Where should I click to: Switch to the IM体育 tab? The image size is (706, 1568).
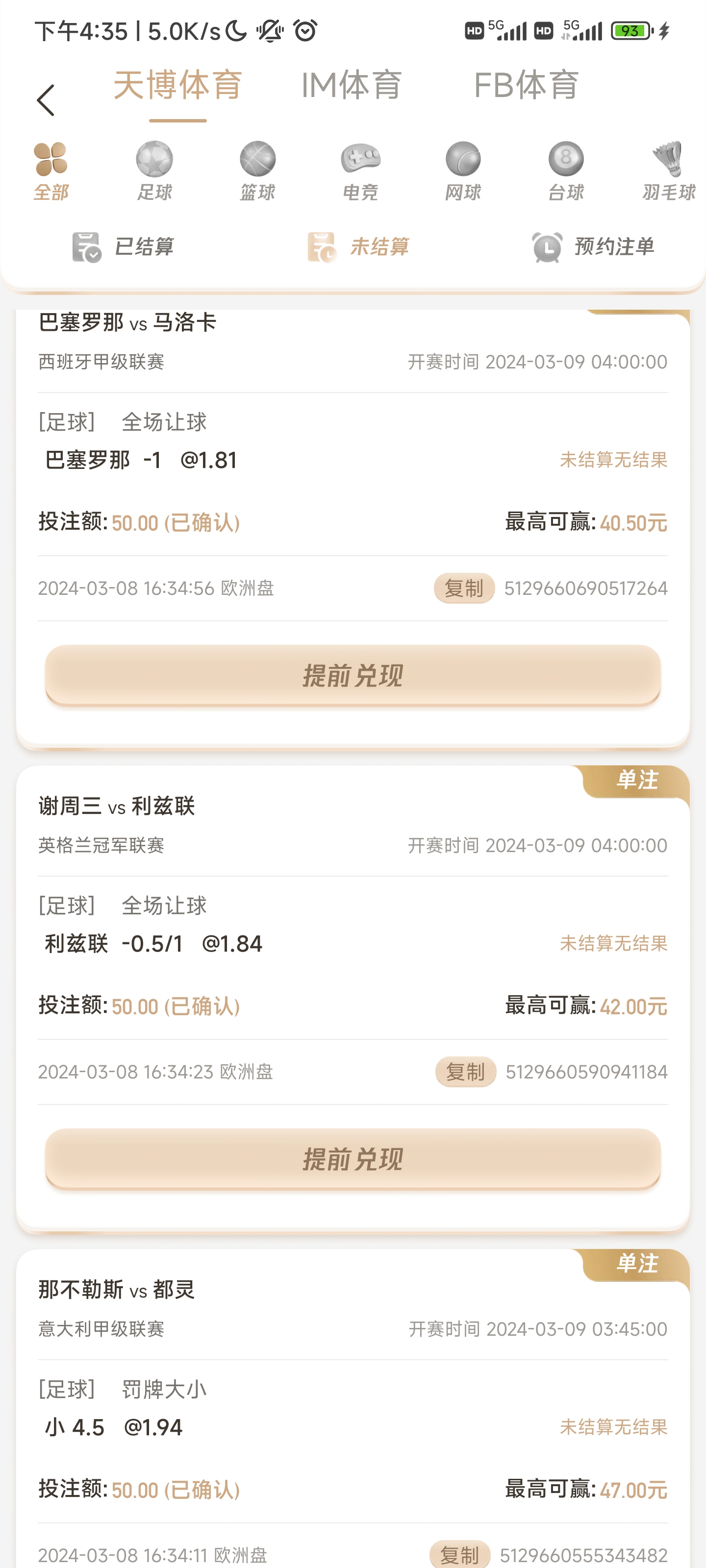click(x=352, y=85)
